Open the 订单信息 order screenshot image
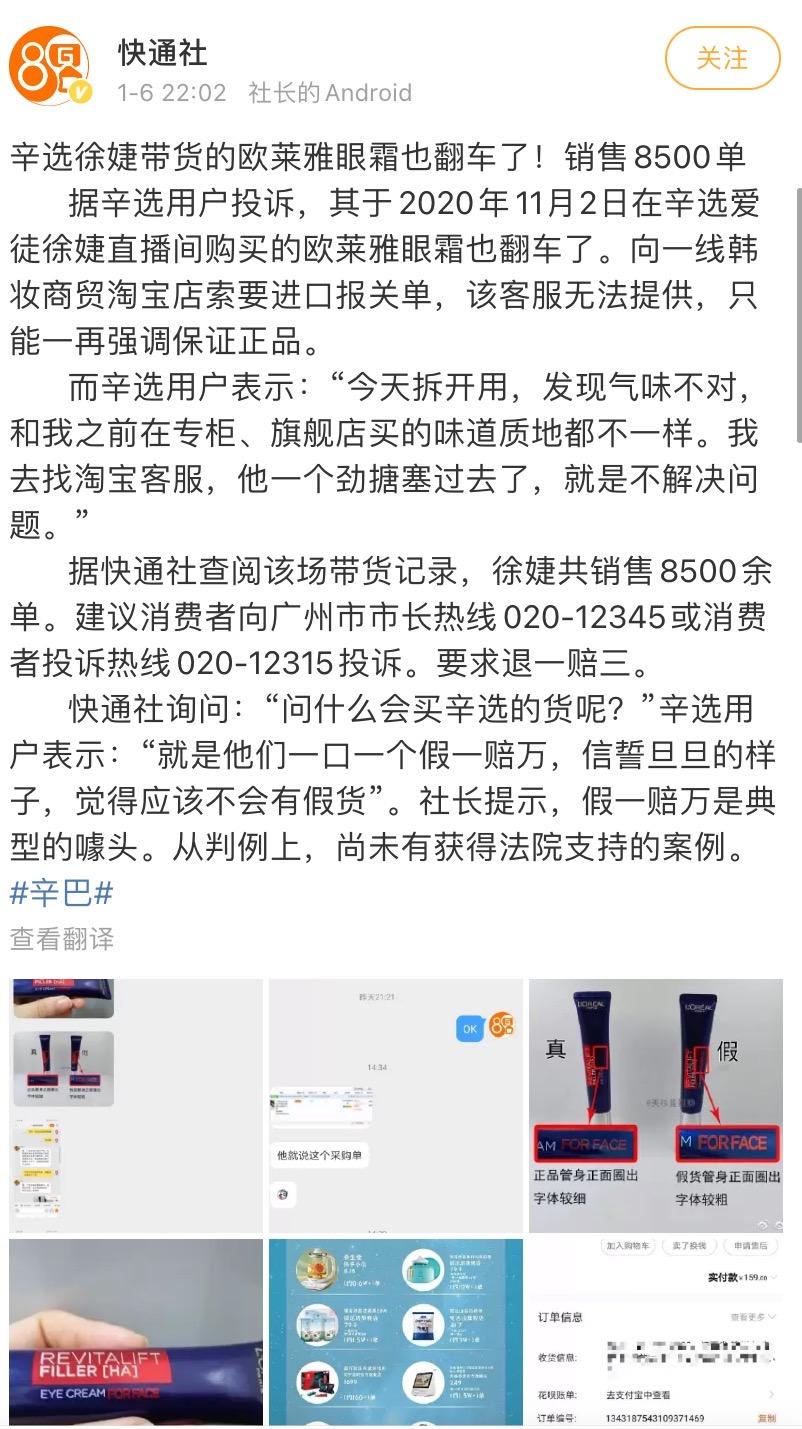Image resolution: width=802 pixels, height=1429 pixels. [656, 1333]
